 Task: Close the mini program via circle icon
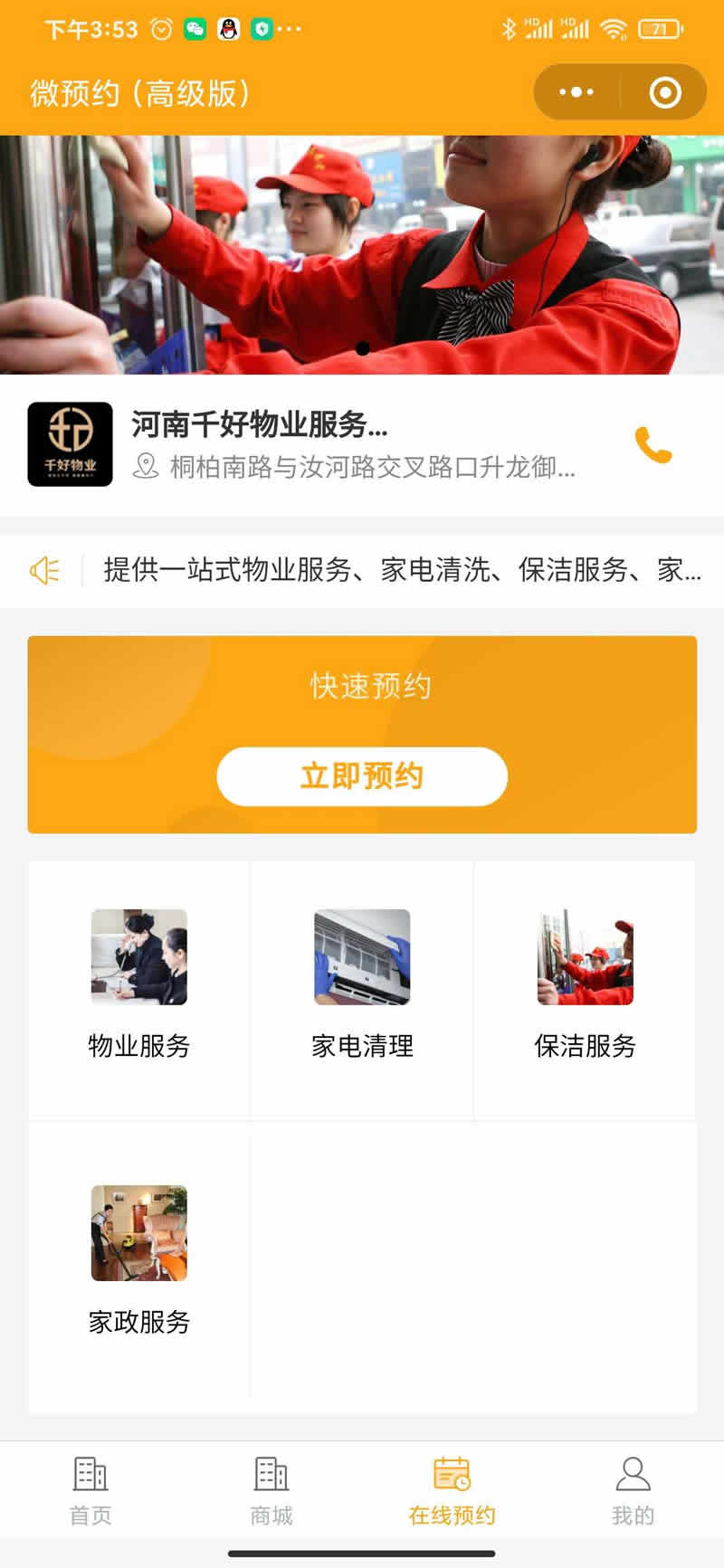click(x=665, y=92)
